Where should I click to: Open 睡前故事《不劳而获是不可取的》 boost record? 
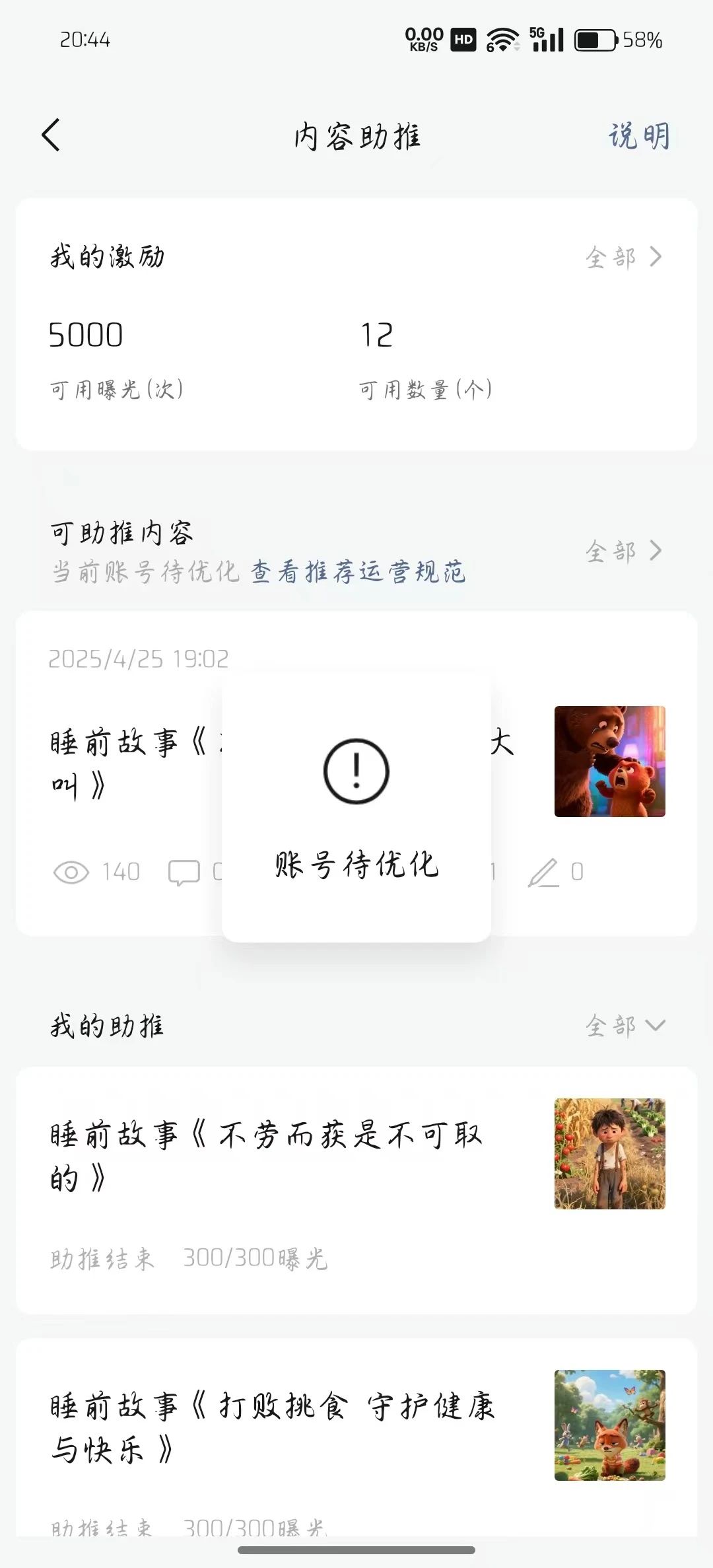tap(356, 1190)
